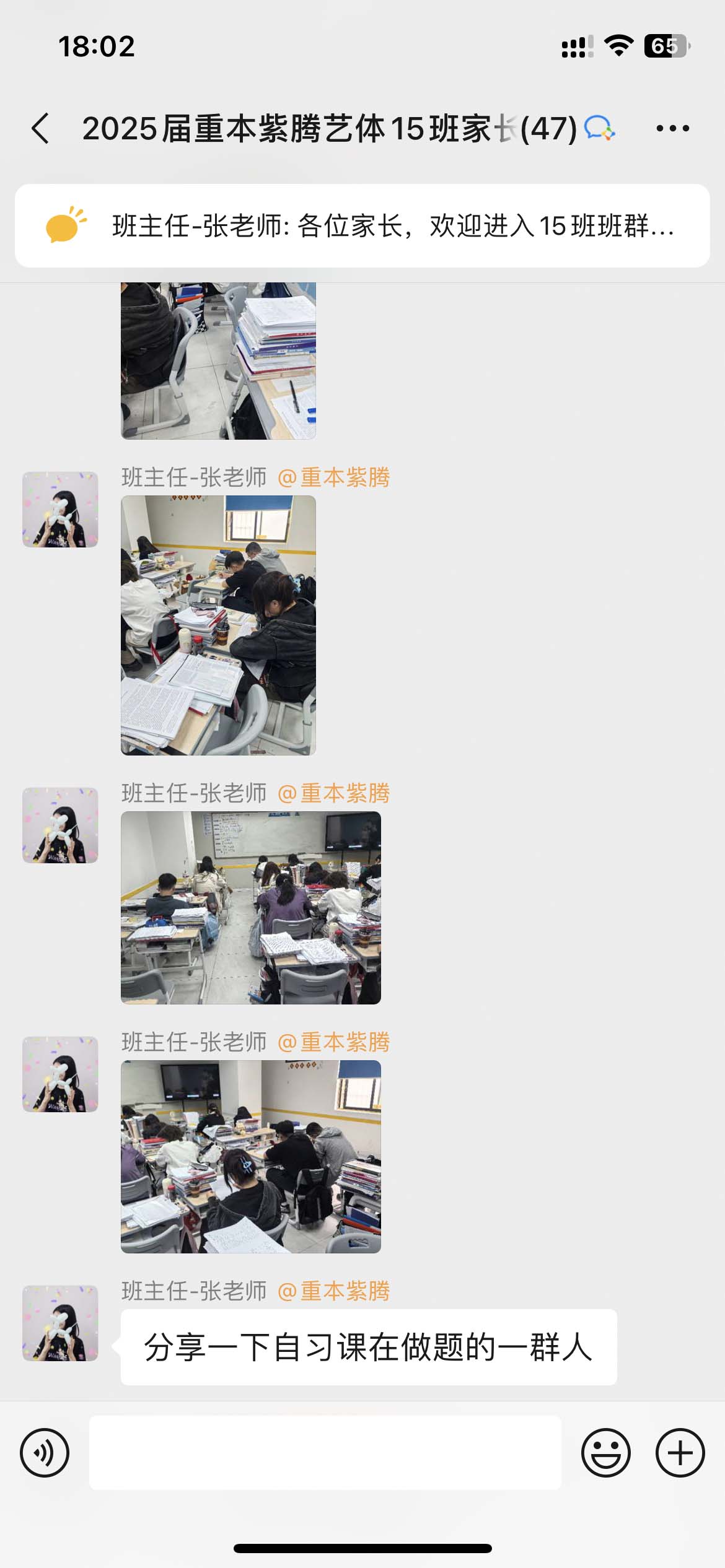Open the tall photo of students near the window
725x1568 pixels.
218,625
